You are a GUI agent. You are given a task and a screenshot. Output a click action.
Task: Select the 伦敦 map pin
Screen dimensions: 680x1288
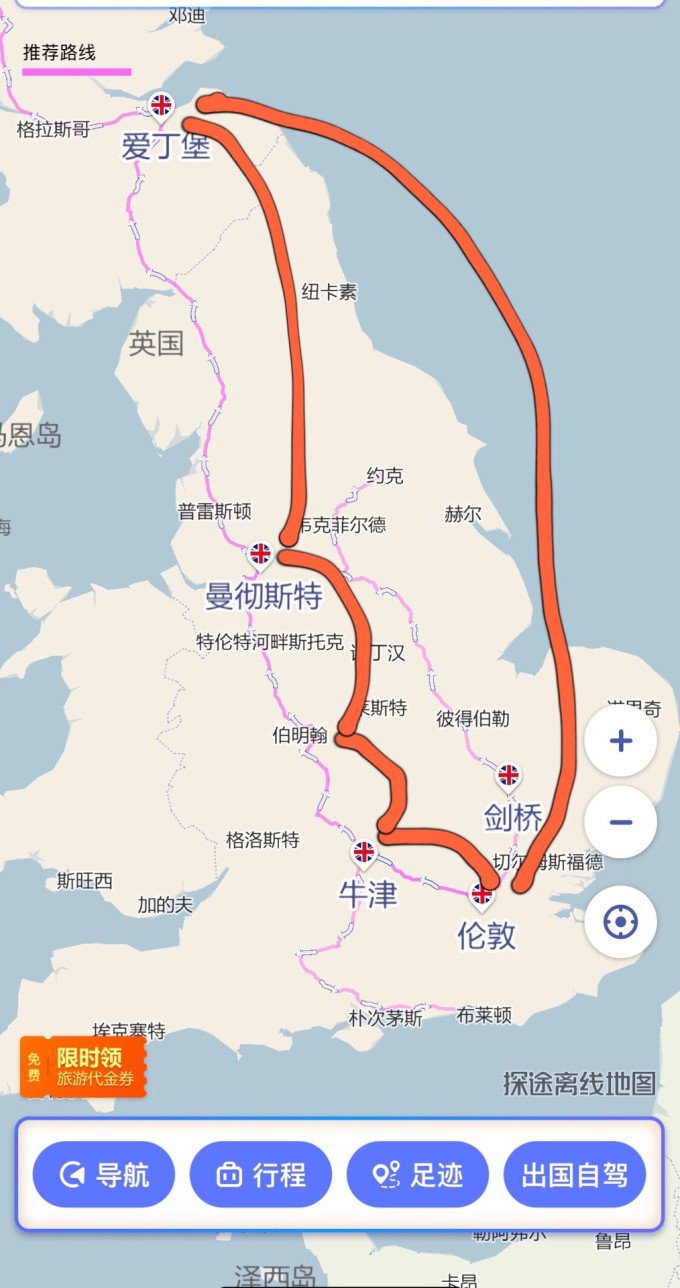[x=482, y=894]
